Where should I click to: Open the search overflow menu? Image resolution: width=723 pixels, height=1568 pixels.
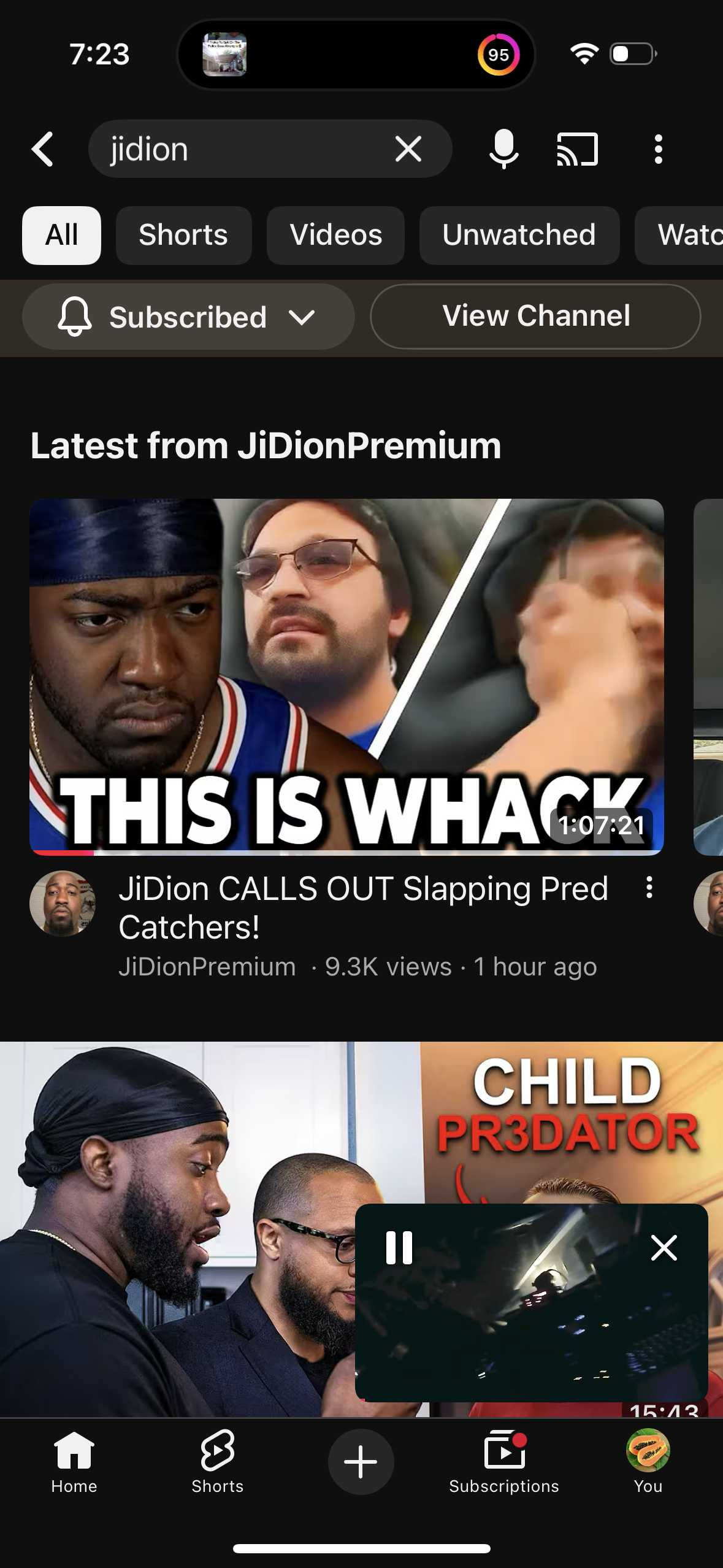click(x=658, y=149)
